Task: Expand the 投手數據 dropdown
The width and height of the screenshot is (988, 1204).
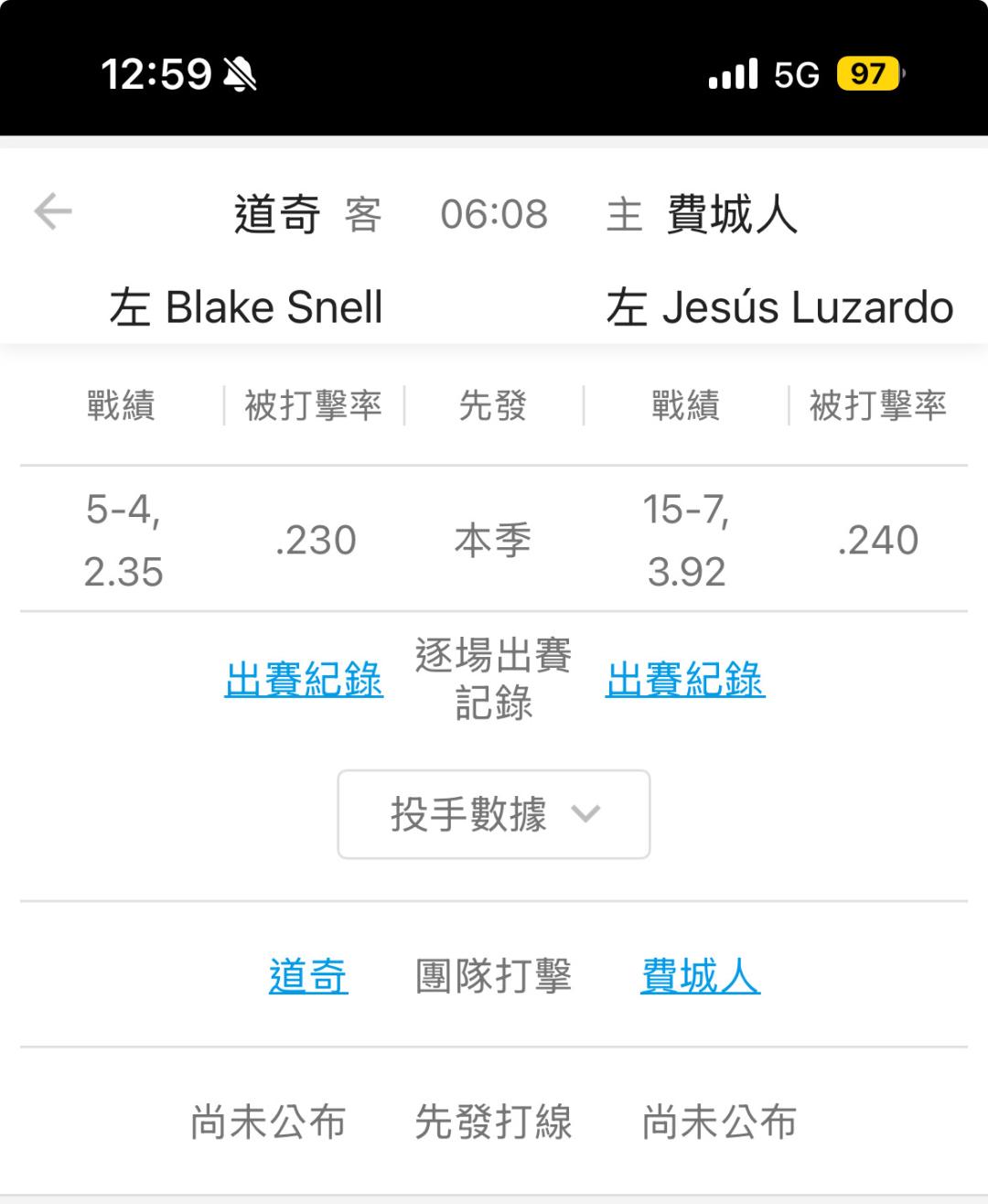Action: (x=493, y=814)
